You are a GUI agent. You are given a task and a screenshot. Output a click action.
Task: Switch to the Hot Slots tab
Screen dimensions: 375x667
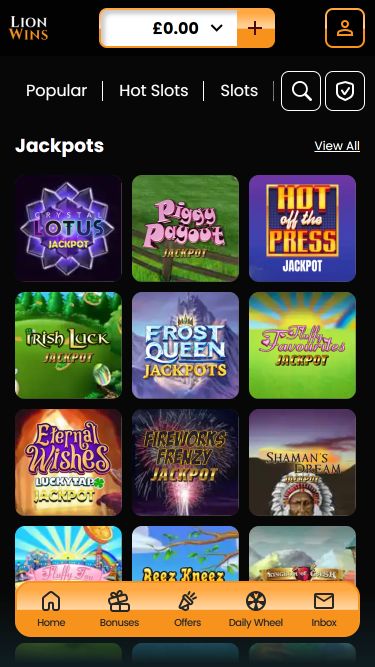(153, 91)
